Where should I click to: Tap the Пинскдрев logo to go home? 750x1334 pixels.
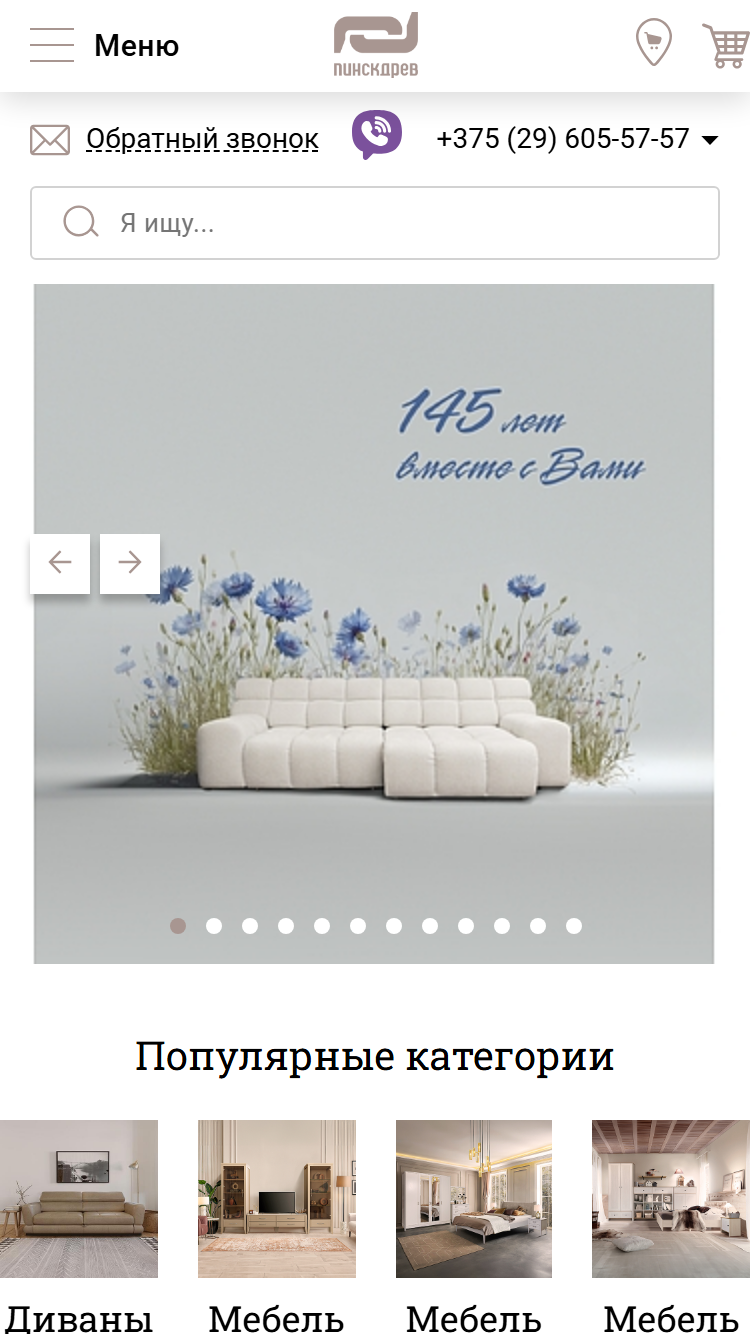[376, 45]
